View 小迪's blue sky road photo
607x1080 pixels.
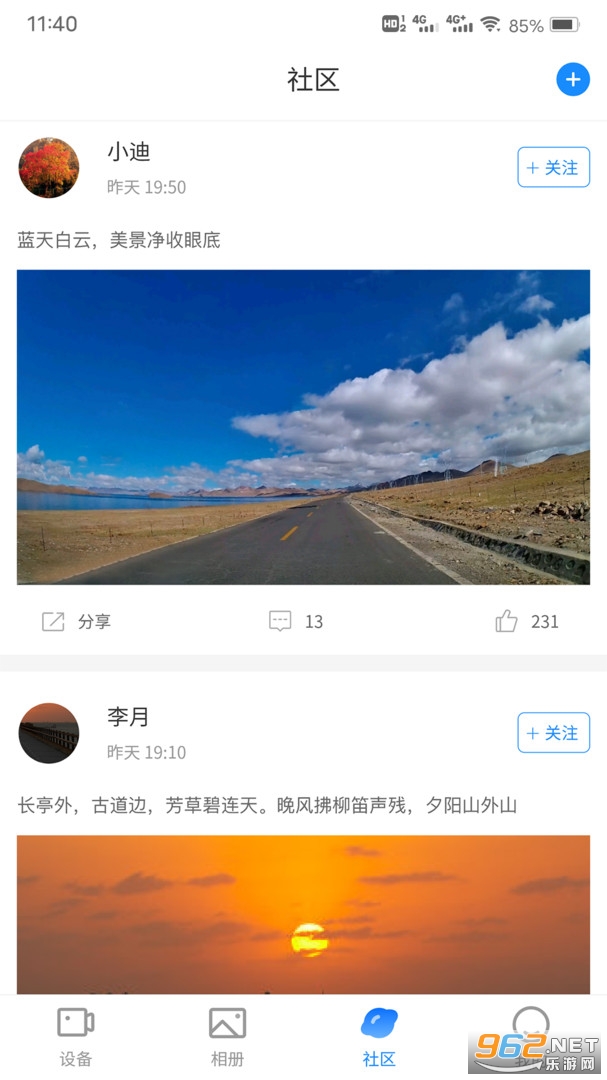[303, 427]
